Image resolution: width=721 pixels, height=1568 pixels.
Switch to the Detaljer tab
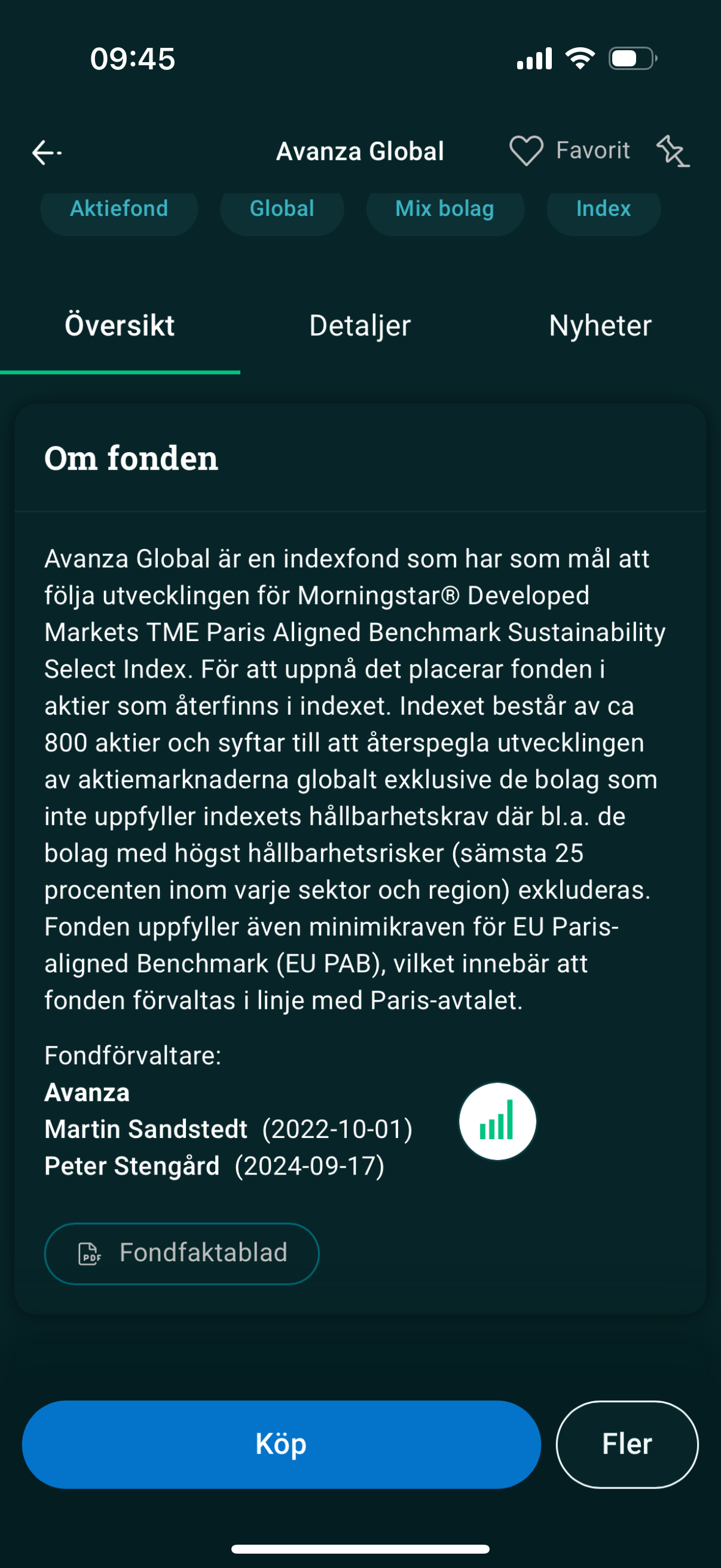[x=360, y=326]
